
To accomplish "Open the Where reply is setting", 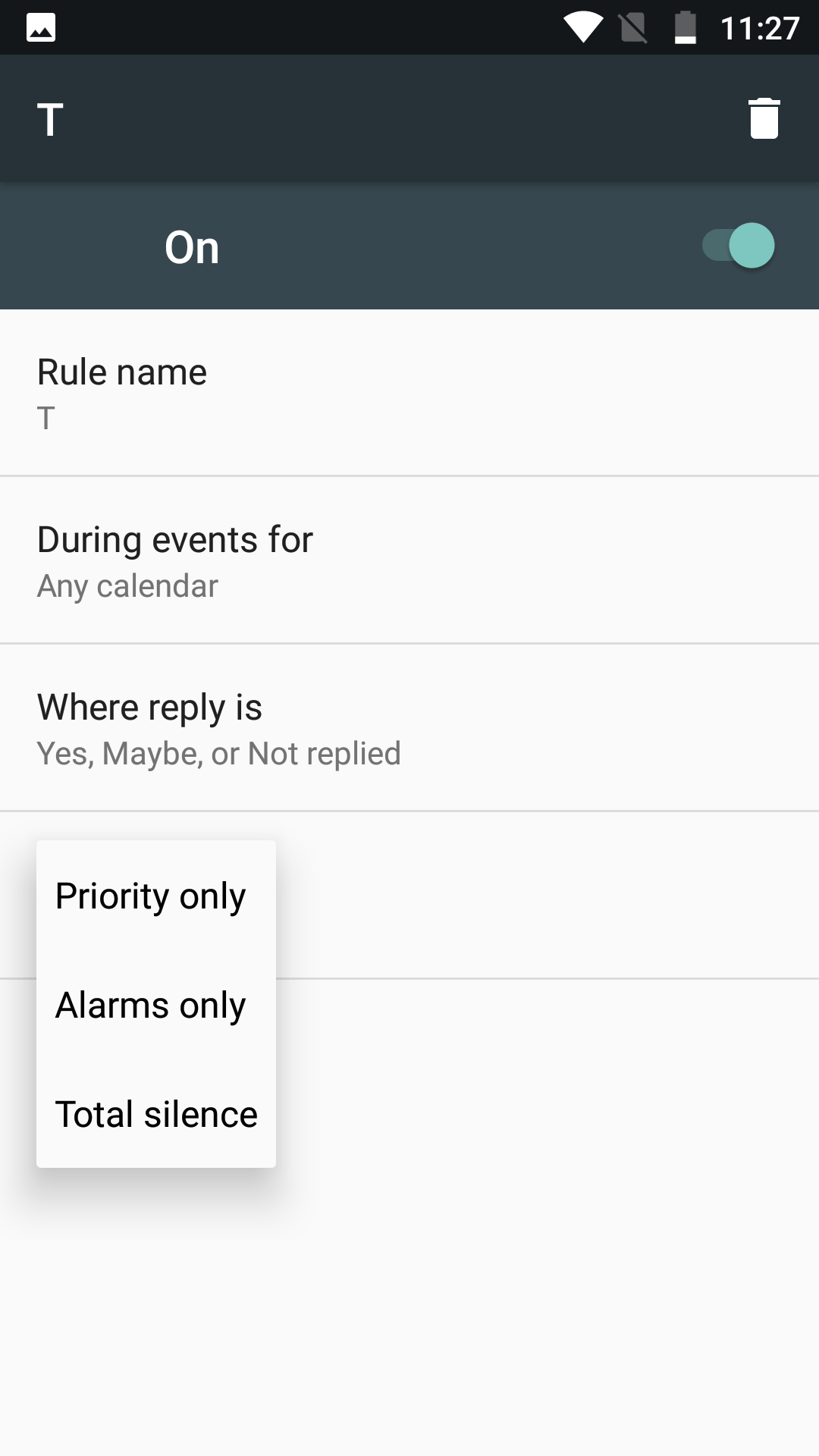I will [409, 728].
